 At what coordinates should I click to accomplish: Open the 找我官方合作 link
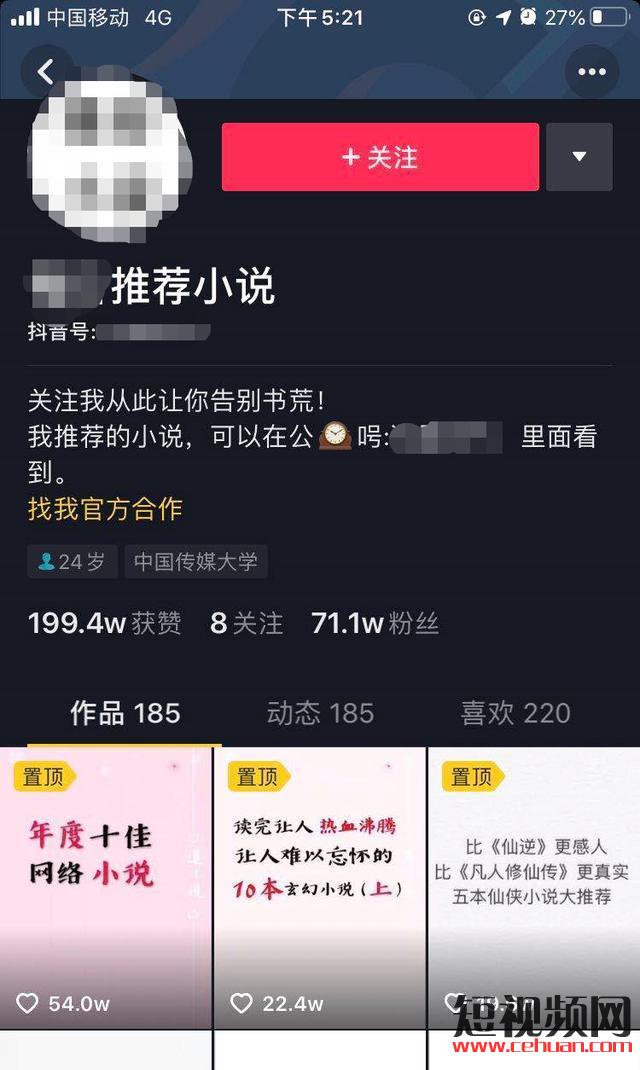click(x=105, y=508)
